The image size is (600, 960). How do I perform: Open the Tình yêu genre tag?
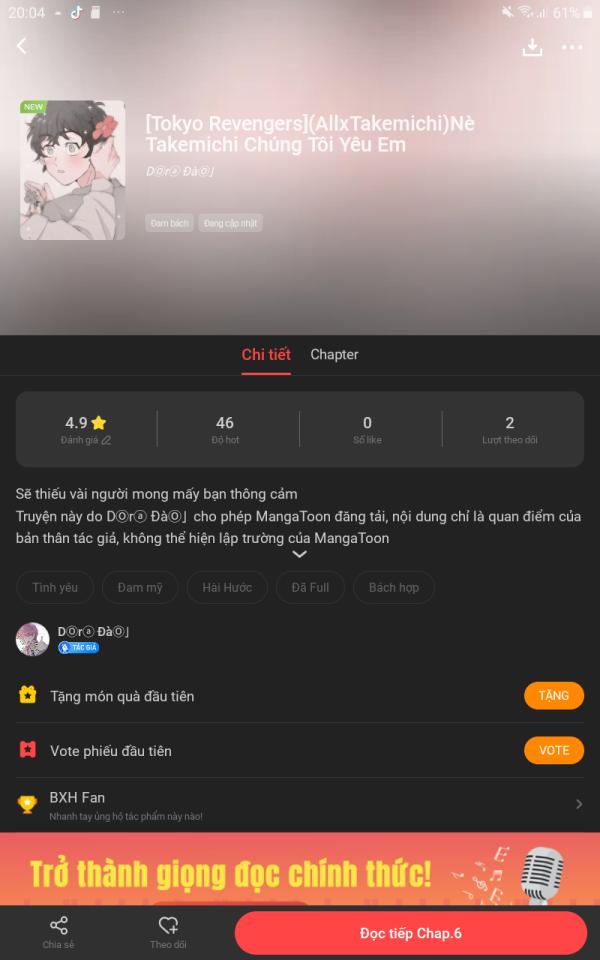click(x=55, y=588)
